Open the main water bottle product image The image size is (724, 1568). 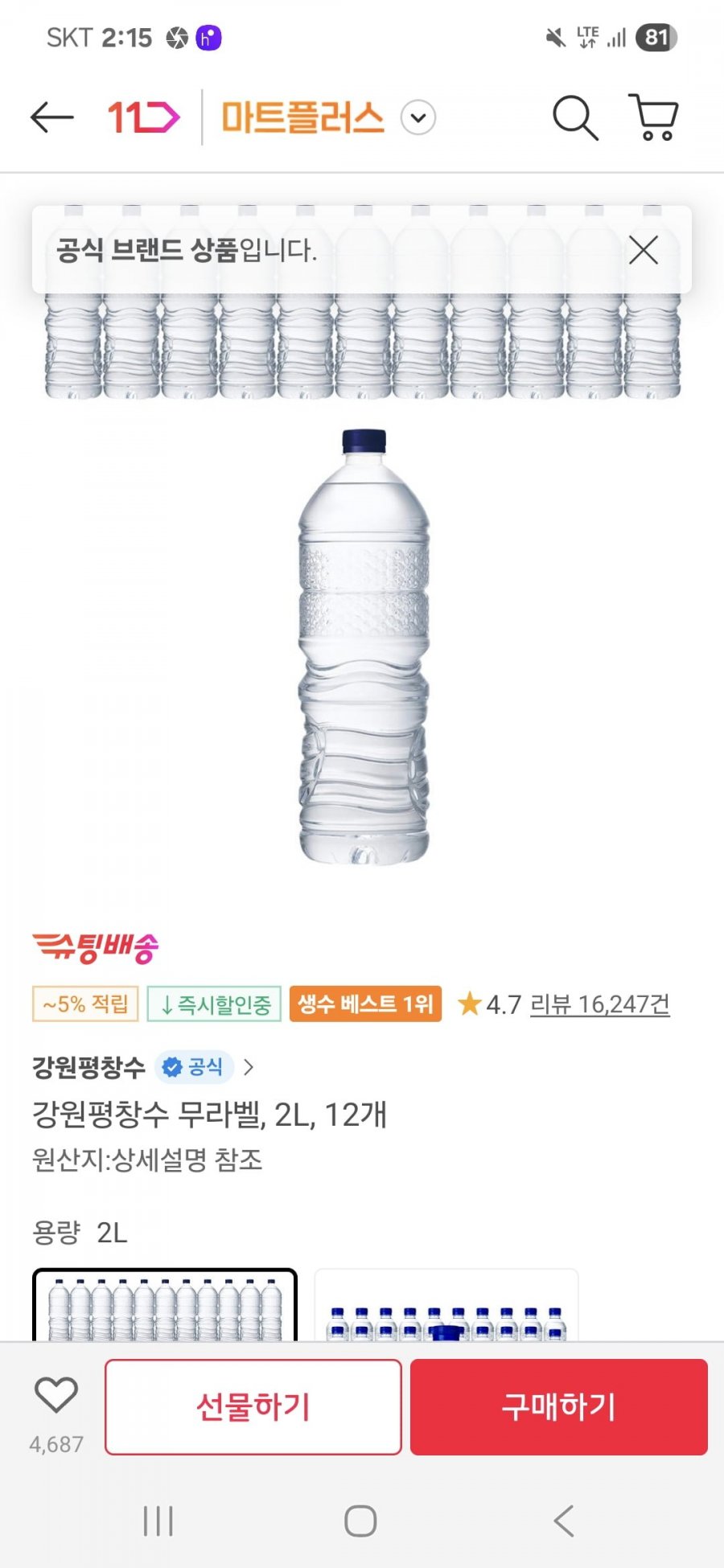(364, 647)
